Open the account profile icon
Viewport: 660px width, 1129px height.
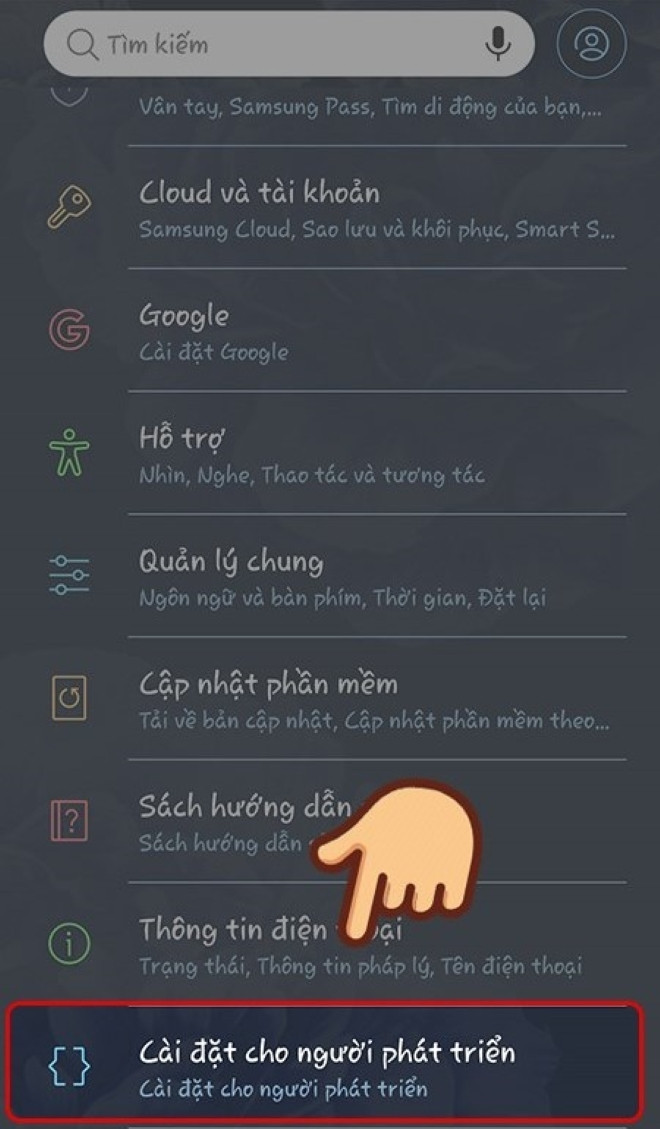click(x=592, y=44)
